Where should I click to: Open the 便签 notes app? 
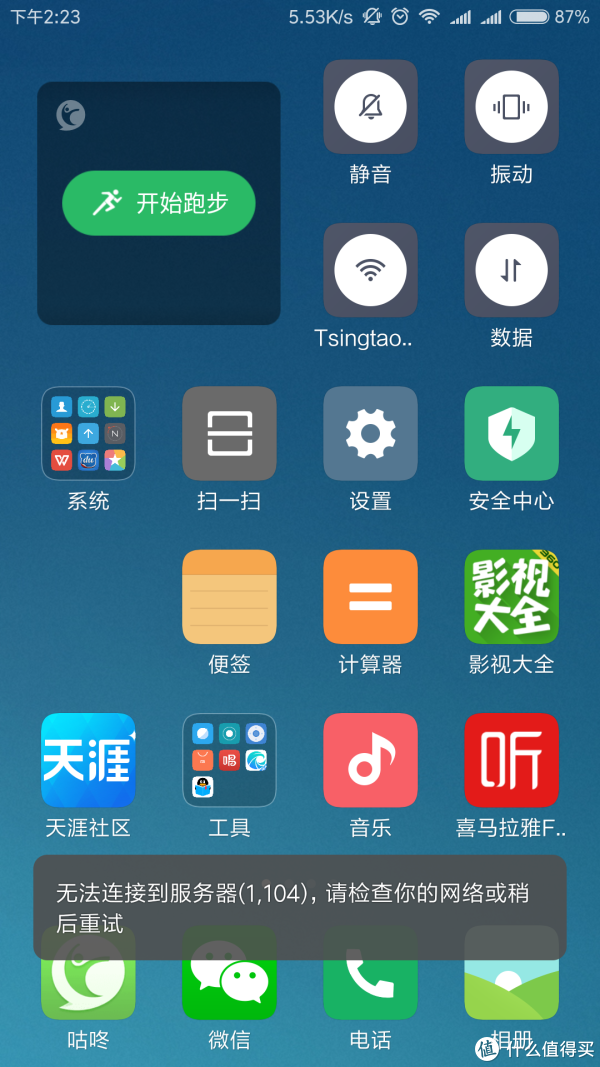click(x=229, y=596)
